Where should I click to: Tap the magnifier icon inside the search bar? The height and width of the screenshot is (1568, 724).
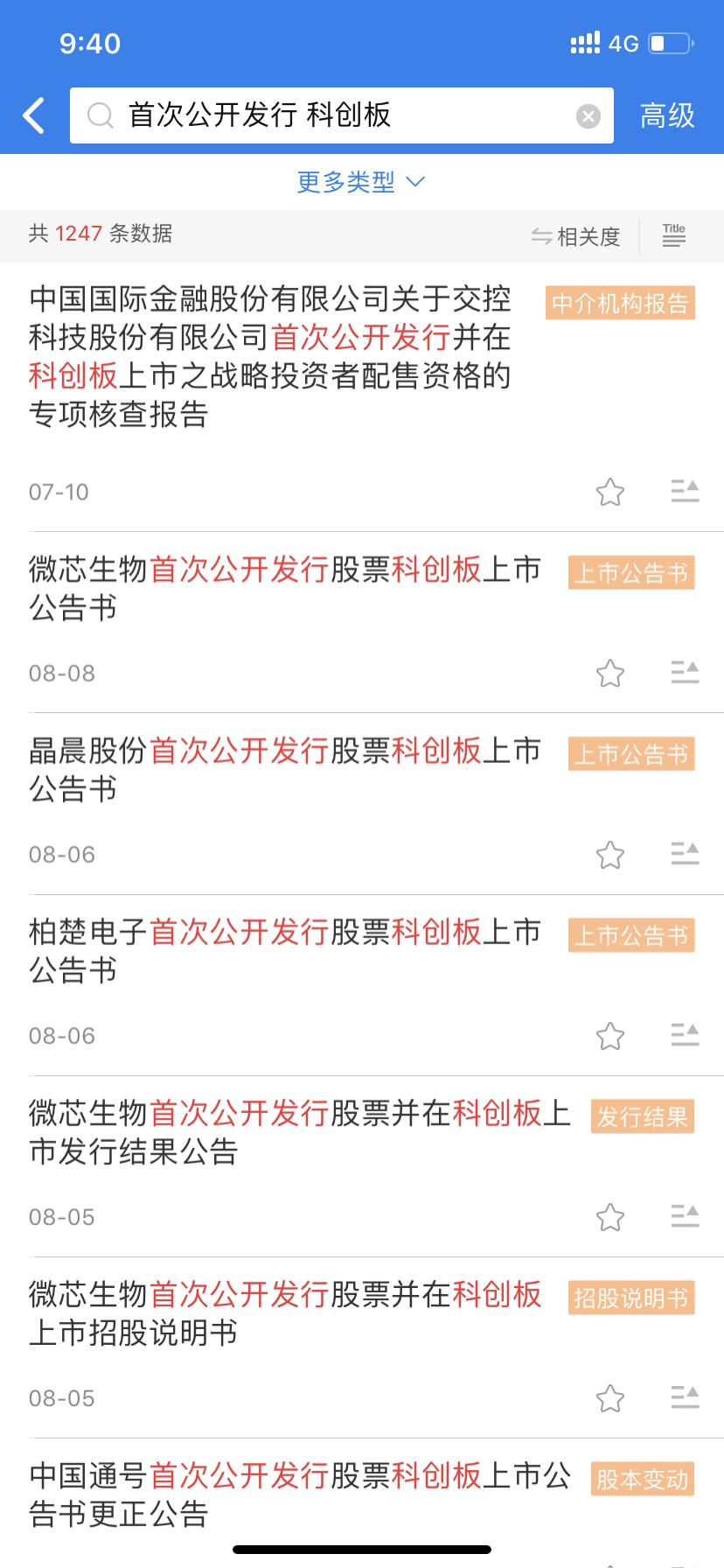[x=101, y=115]
